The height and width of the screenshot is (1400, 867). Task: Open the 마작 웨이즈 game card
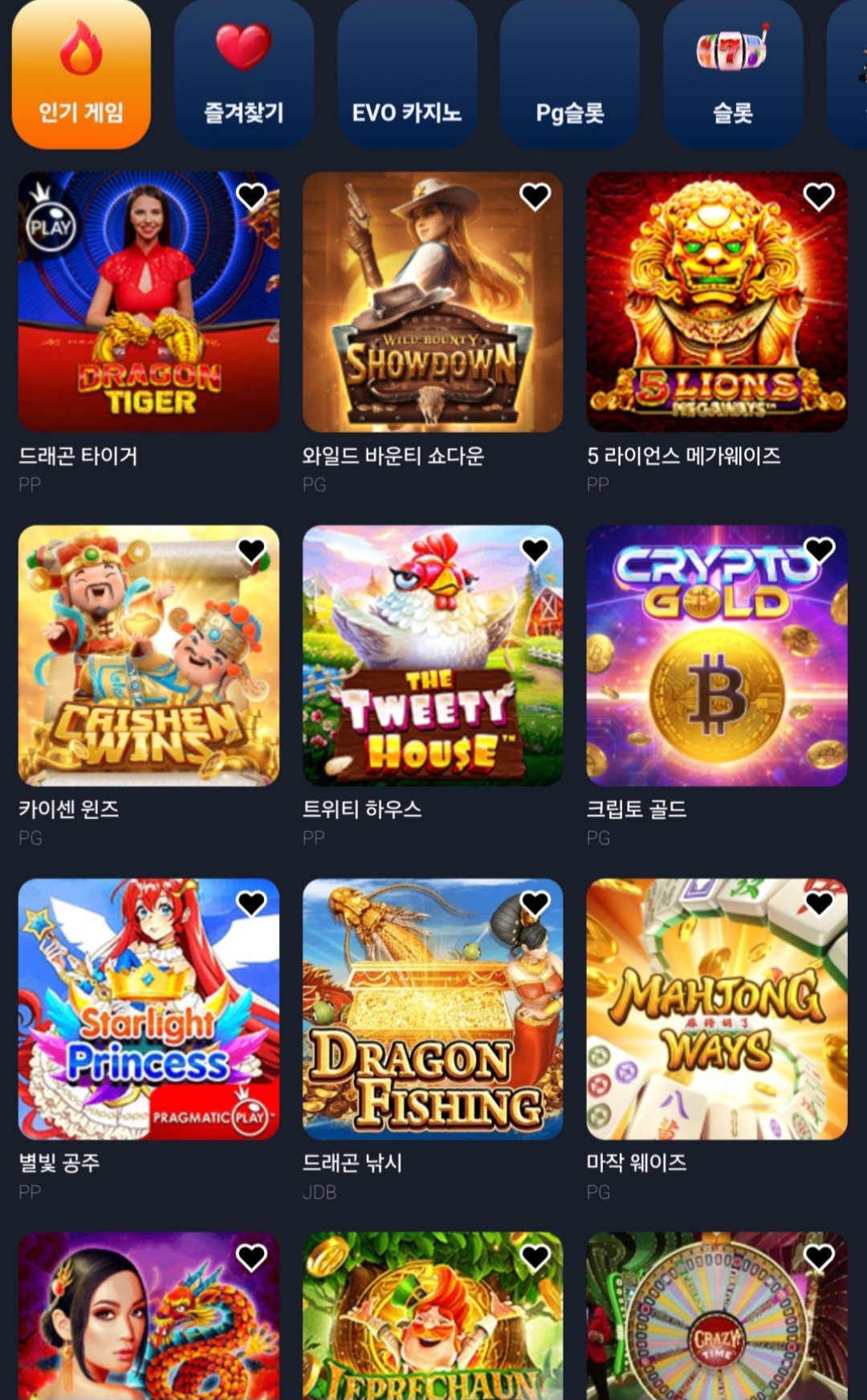click(x=716, y=1010)
